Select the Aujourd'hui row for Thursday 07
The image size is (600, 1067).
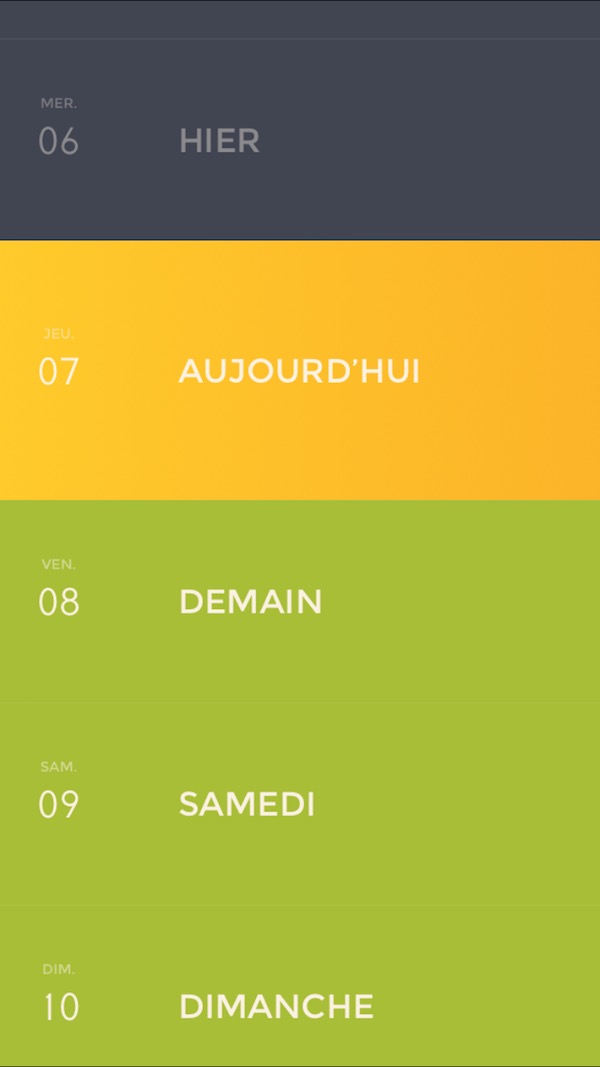pos(300,370)
